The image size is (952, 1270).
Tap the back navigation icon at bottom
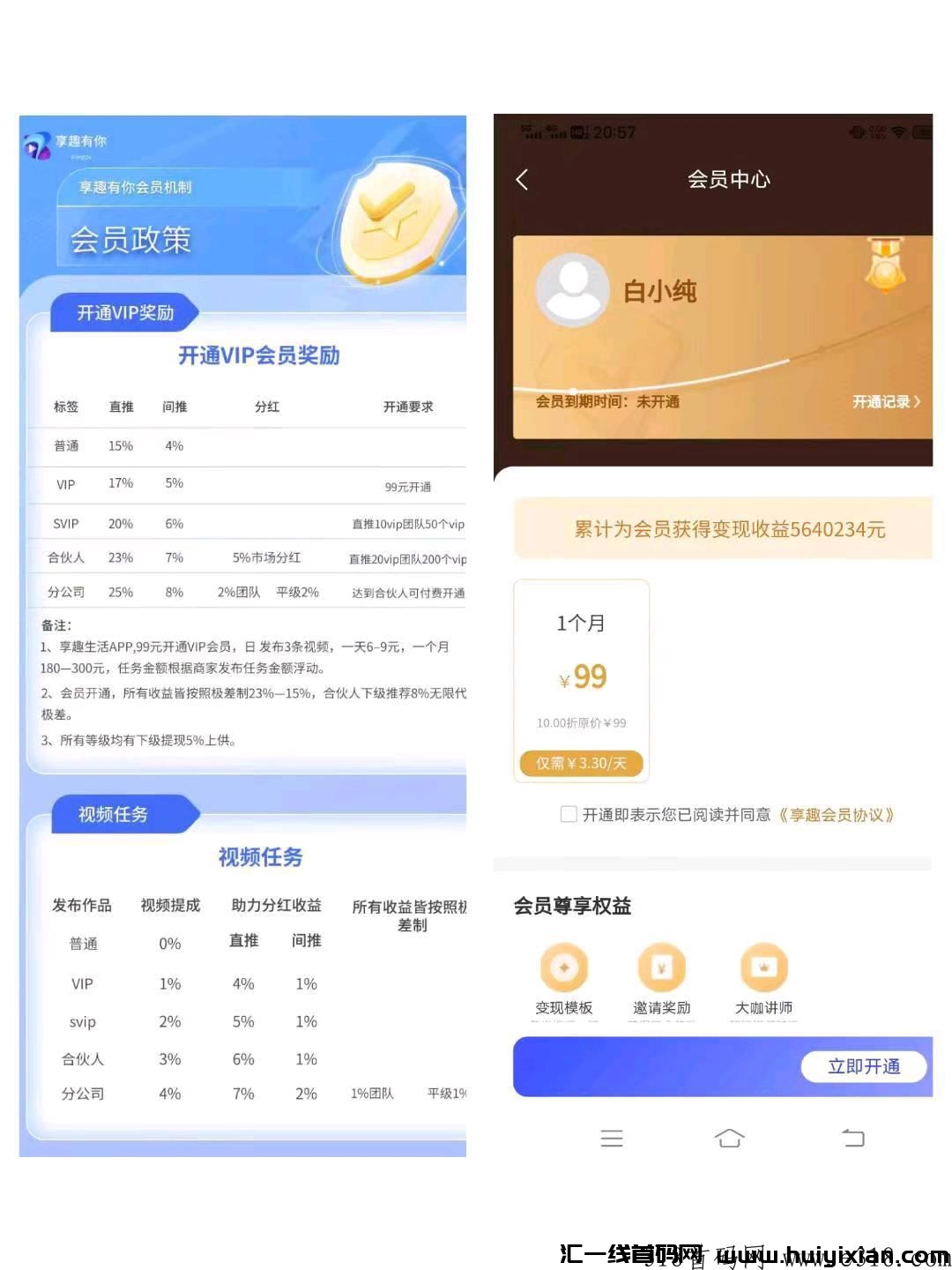[852, 1138]
